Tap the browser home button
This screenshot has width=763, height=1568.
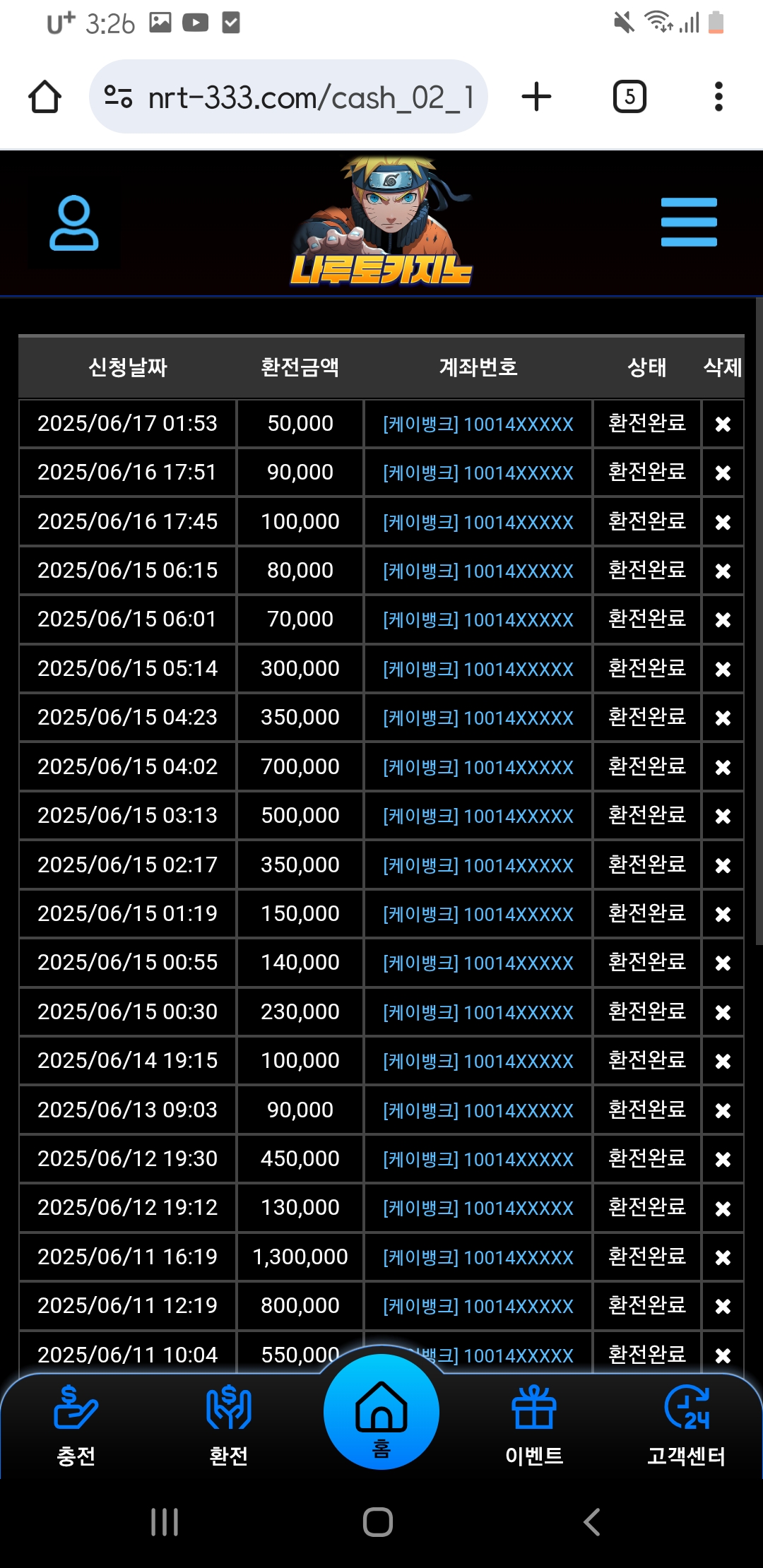tap(45, 97)
